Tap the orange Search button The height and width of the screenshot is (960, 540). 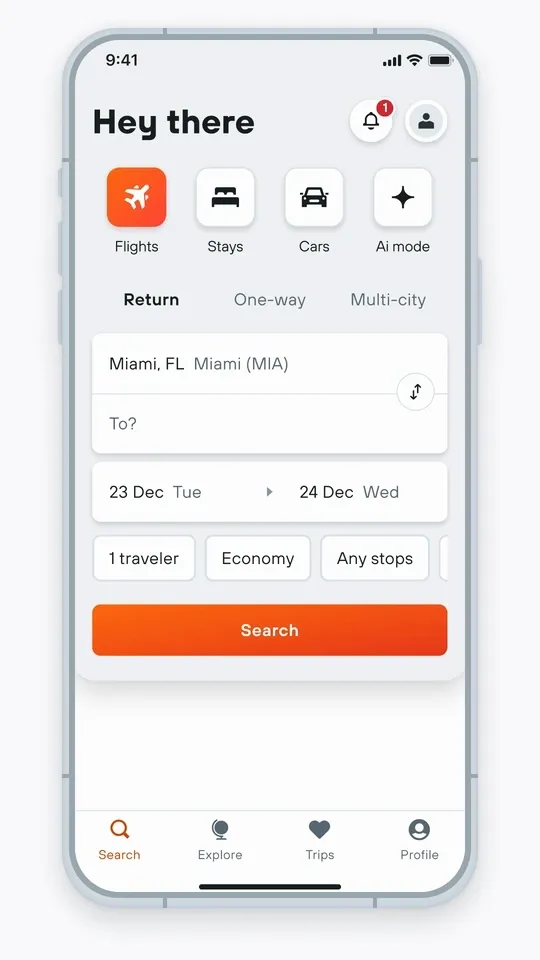[x=269, y=630]
